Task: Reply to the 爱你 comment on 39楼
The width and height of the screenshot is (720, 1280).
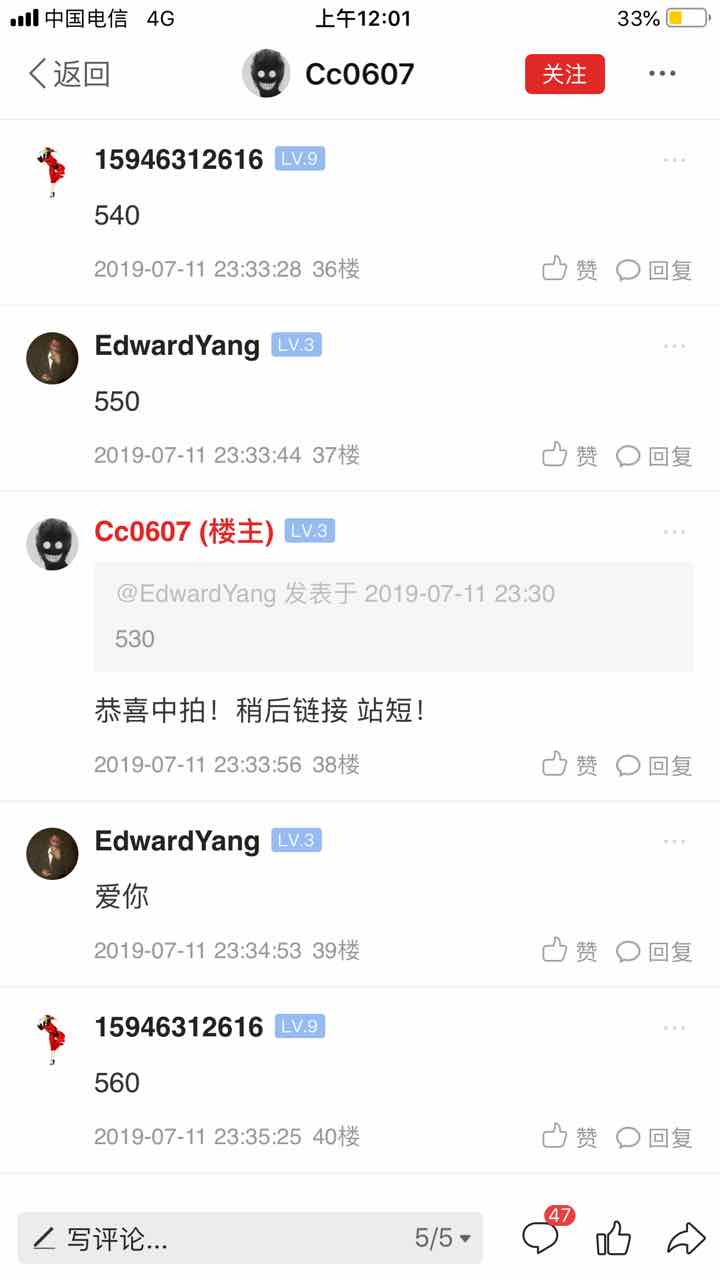Action: (654, 951)
